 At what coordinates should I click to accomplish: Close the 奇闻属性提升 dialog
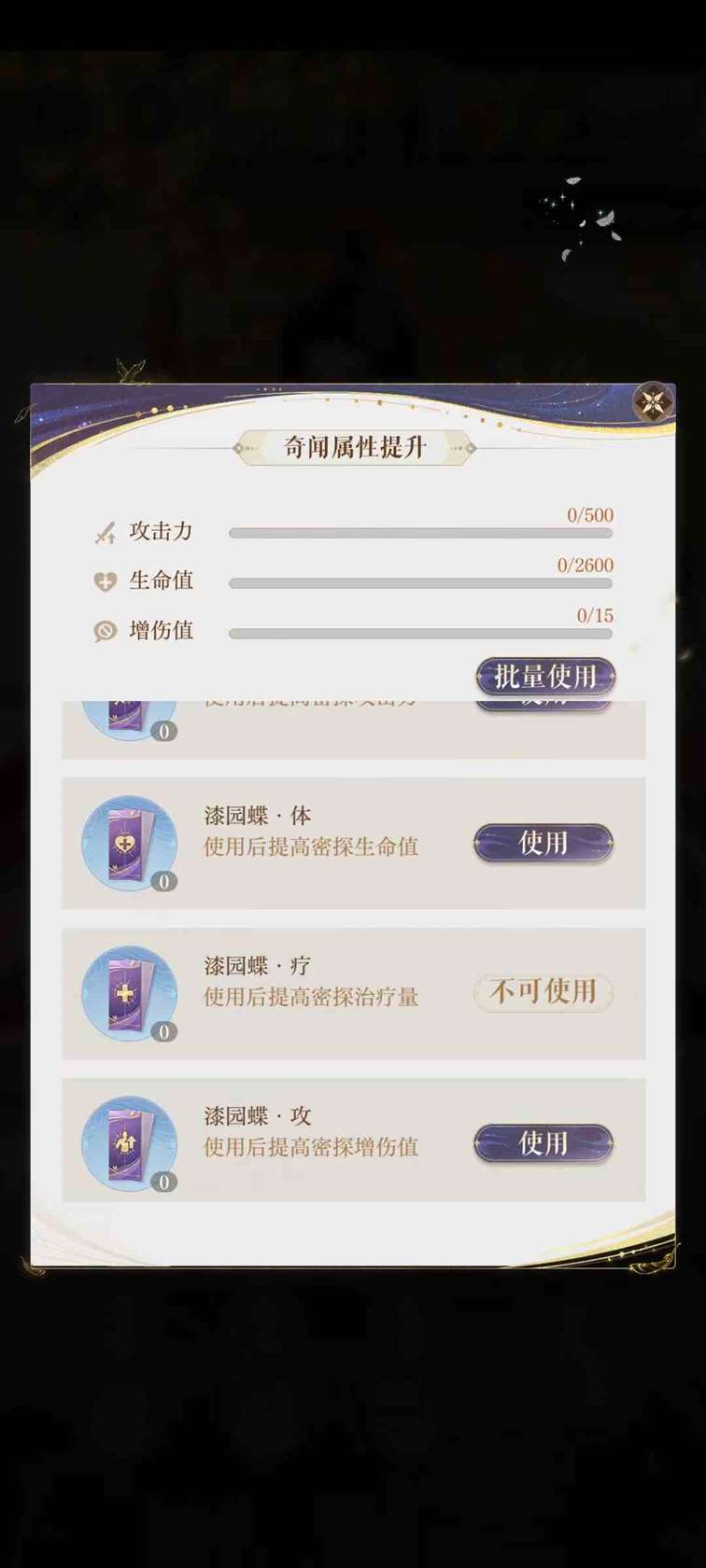[x=653, y=403]
